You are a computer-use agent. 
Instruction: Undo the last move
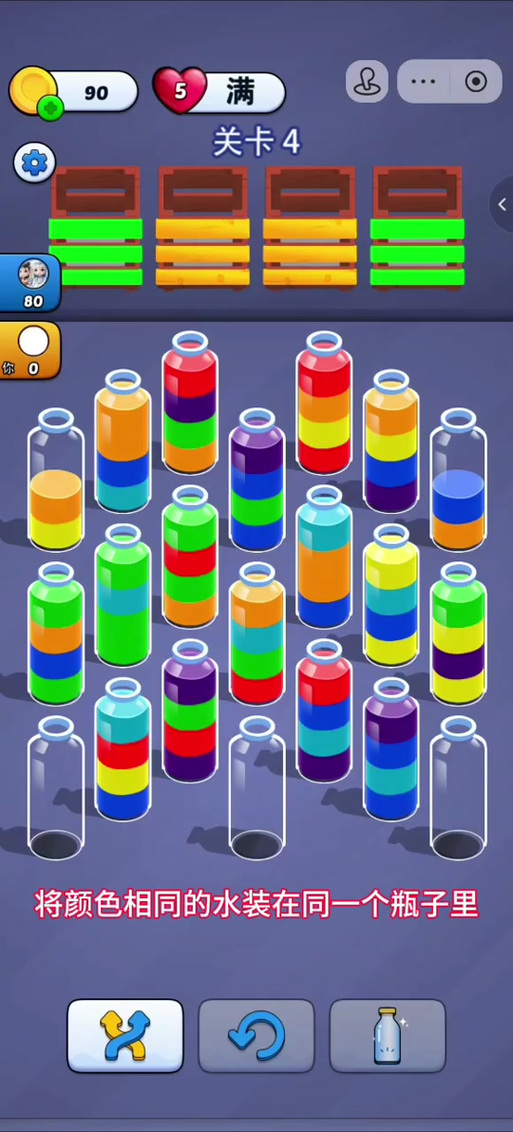[257, 1035]
